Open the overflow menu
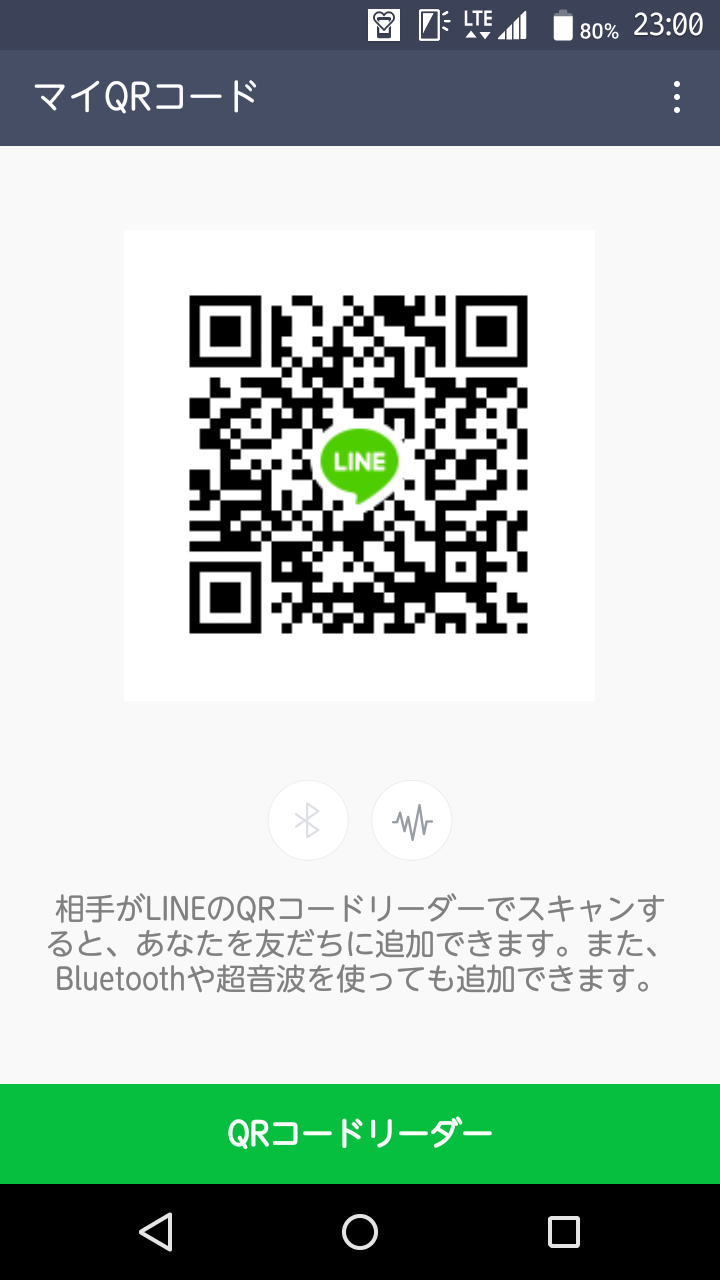This screenshot has height=1280, width=720. (x=677, y=97)
